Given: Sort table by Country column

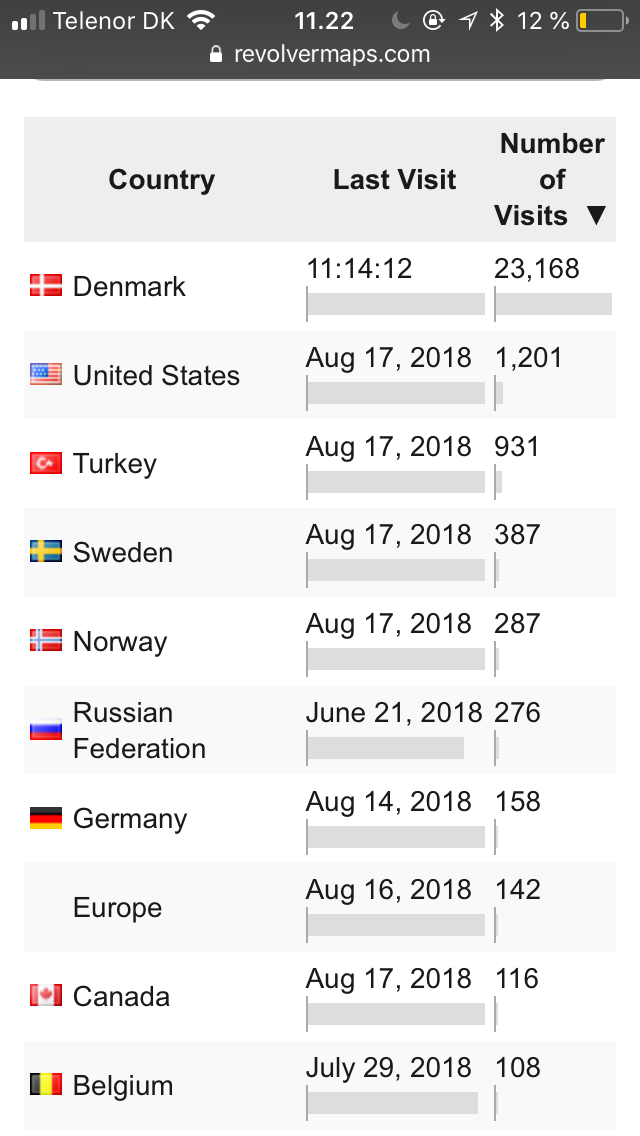Looking at the screenshot, I should tap(162, 180).
